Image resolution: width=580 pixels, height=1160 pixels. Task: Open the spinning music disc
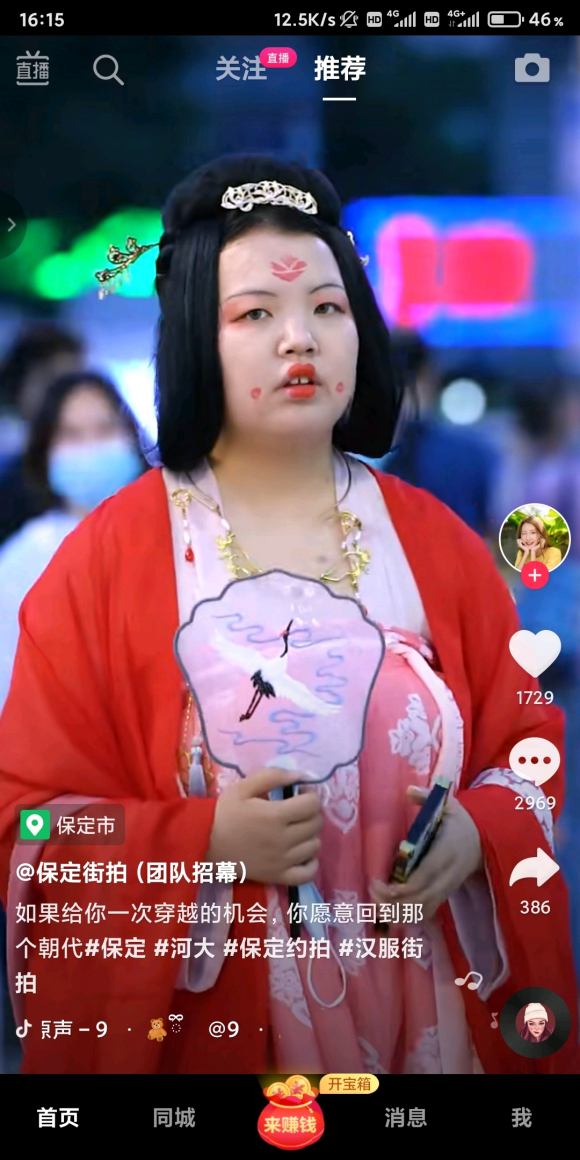[x=535, y=1022]
